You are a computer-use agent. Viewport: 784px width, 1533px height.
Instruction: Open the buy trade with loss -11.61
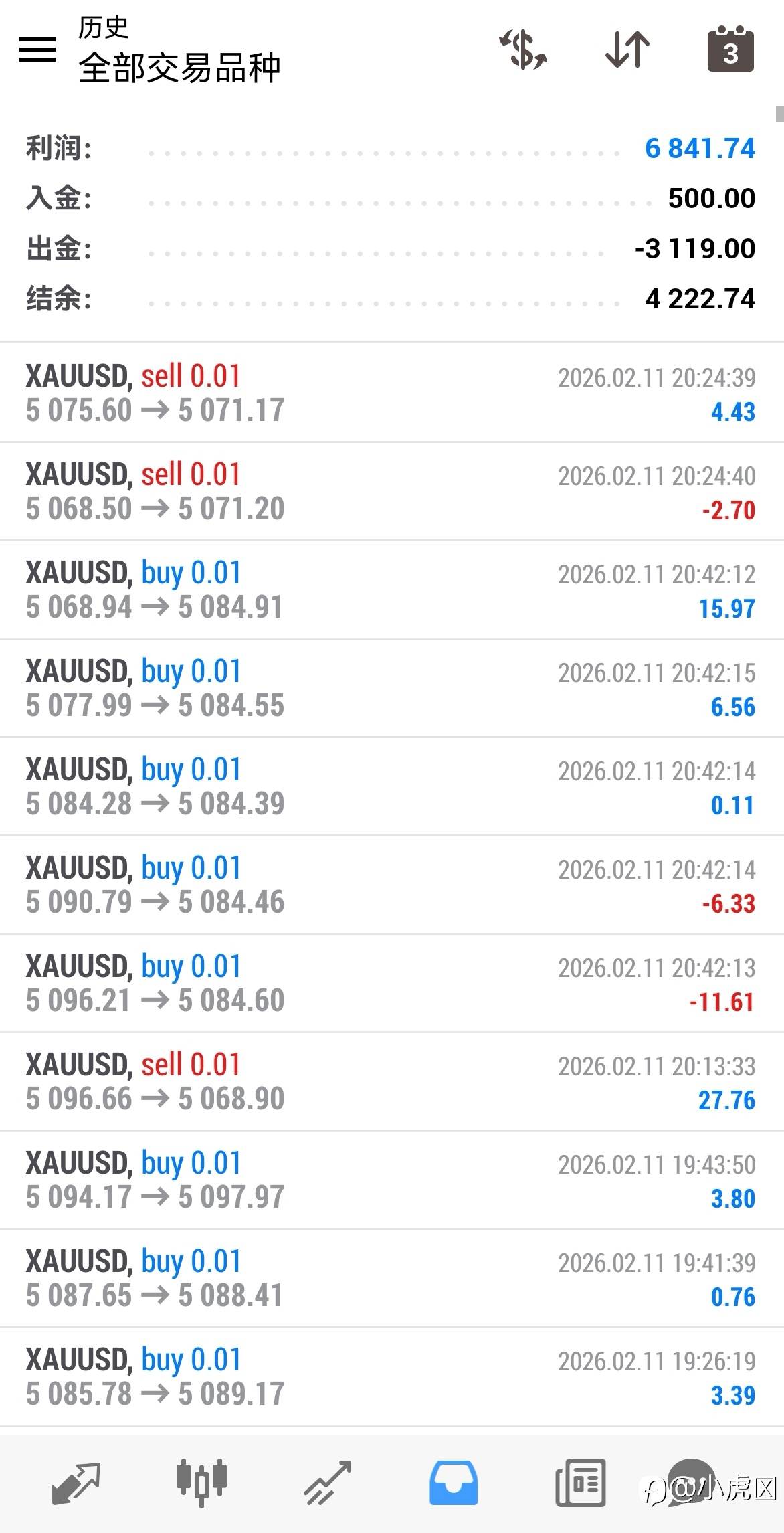(x=392, y=983)
